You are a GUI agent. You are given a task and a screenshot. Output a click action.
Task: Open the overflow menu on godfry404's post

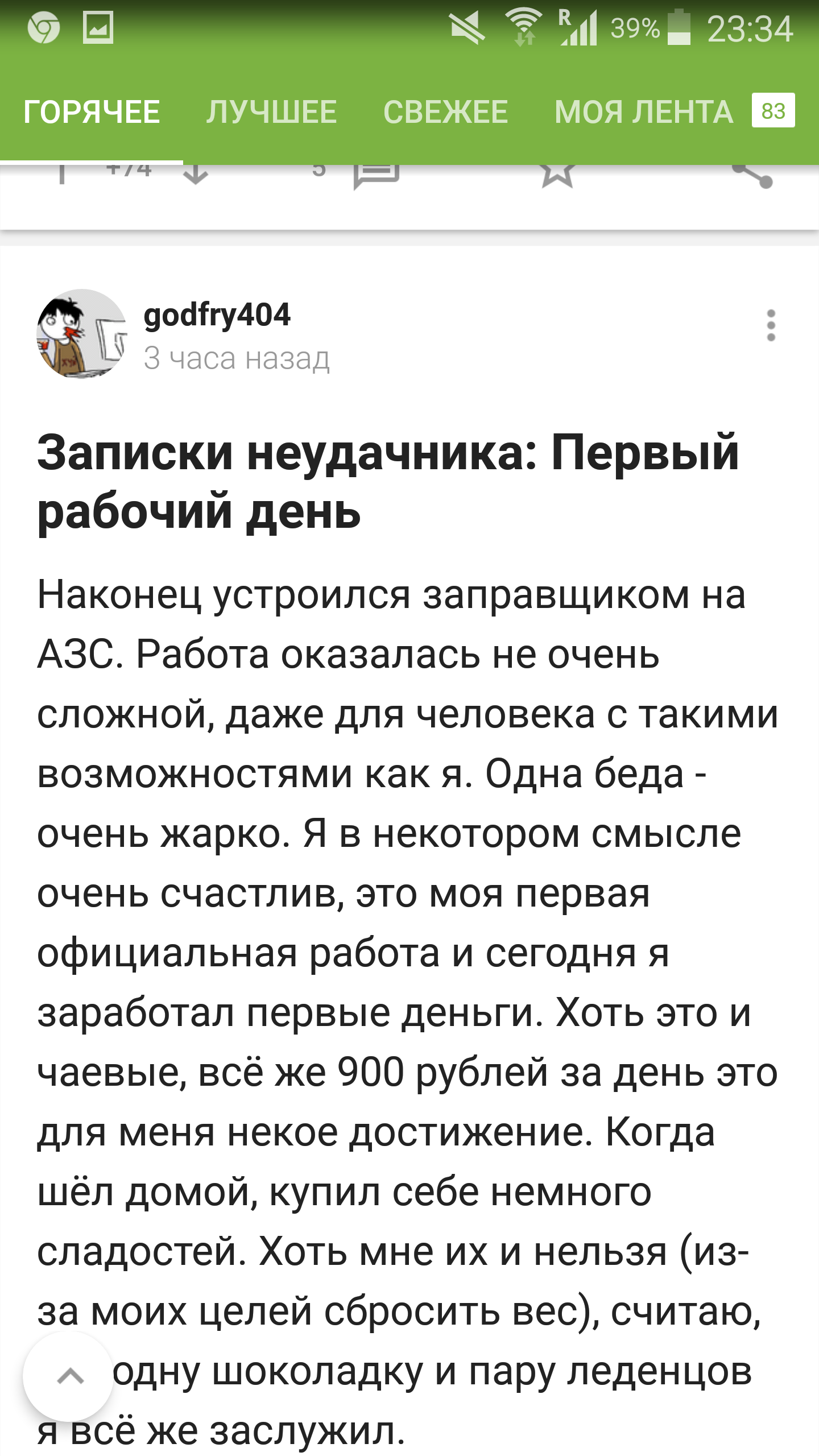771,326
